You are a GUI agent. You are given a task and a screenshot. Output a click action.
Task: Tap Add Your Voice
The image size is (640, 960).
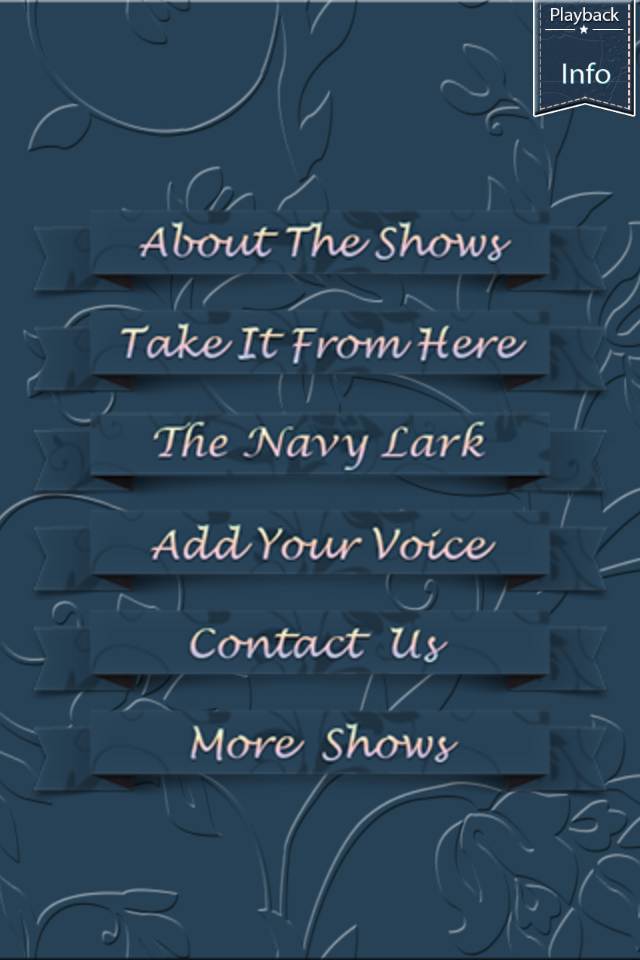320,544
